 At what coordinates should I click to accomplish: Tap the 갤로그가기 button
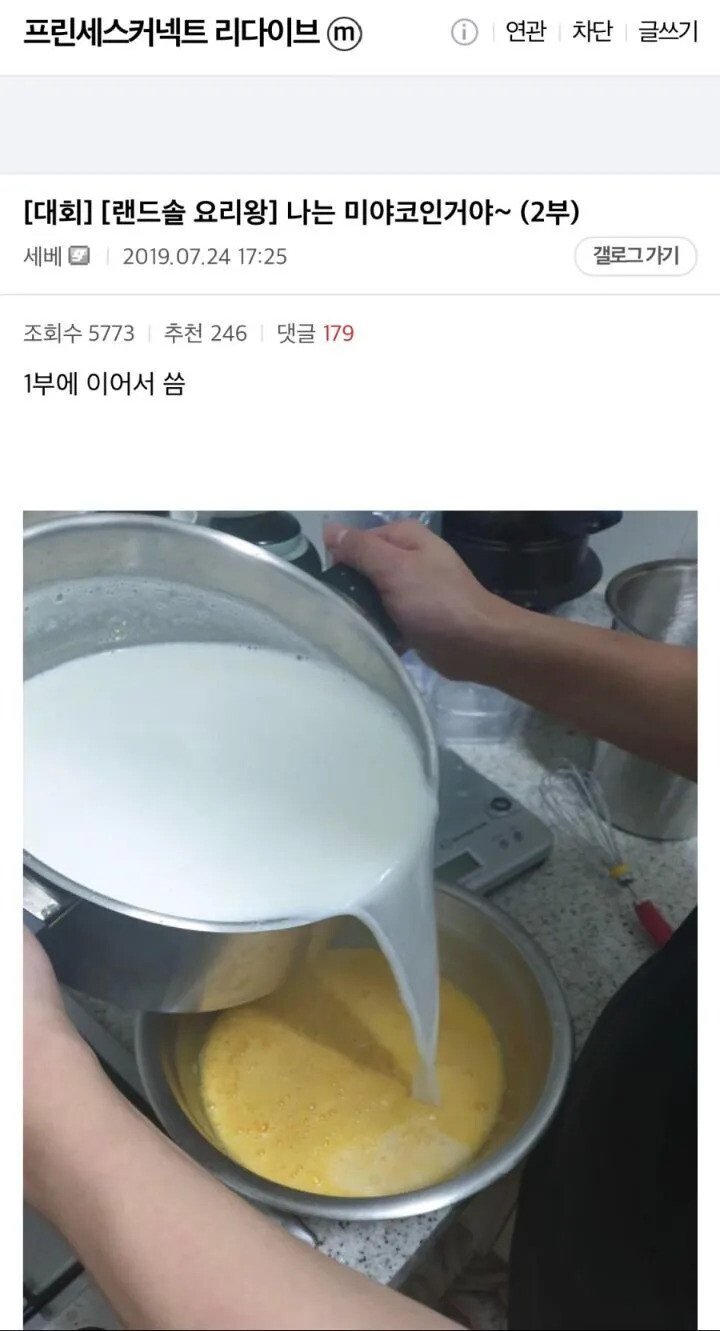635,256
